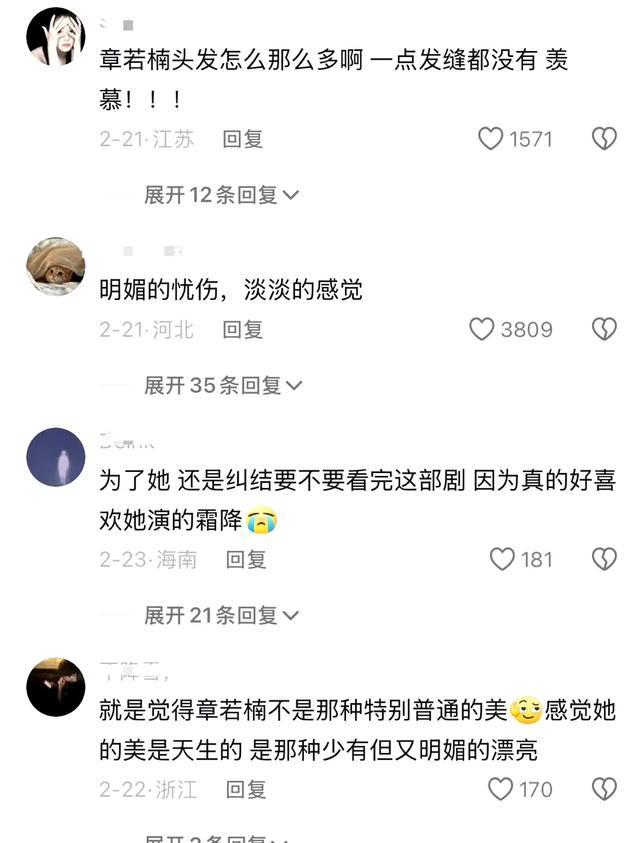Image resolution: width=640 pixels, height=843 pixels.
Task: Reply to the 河北 comment
Action: click(242, 328)
